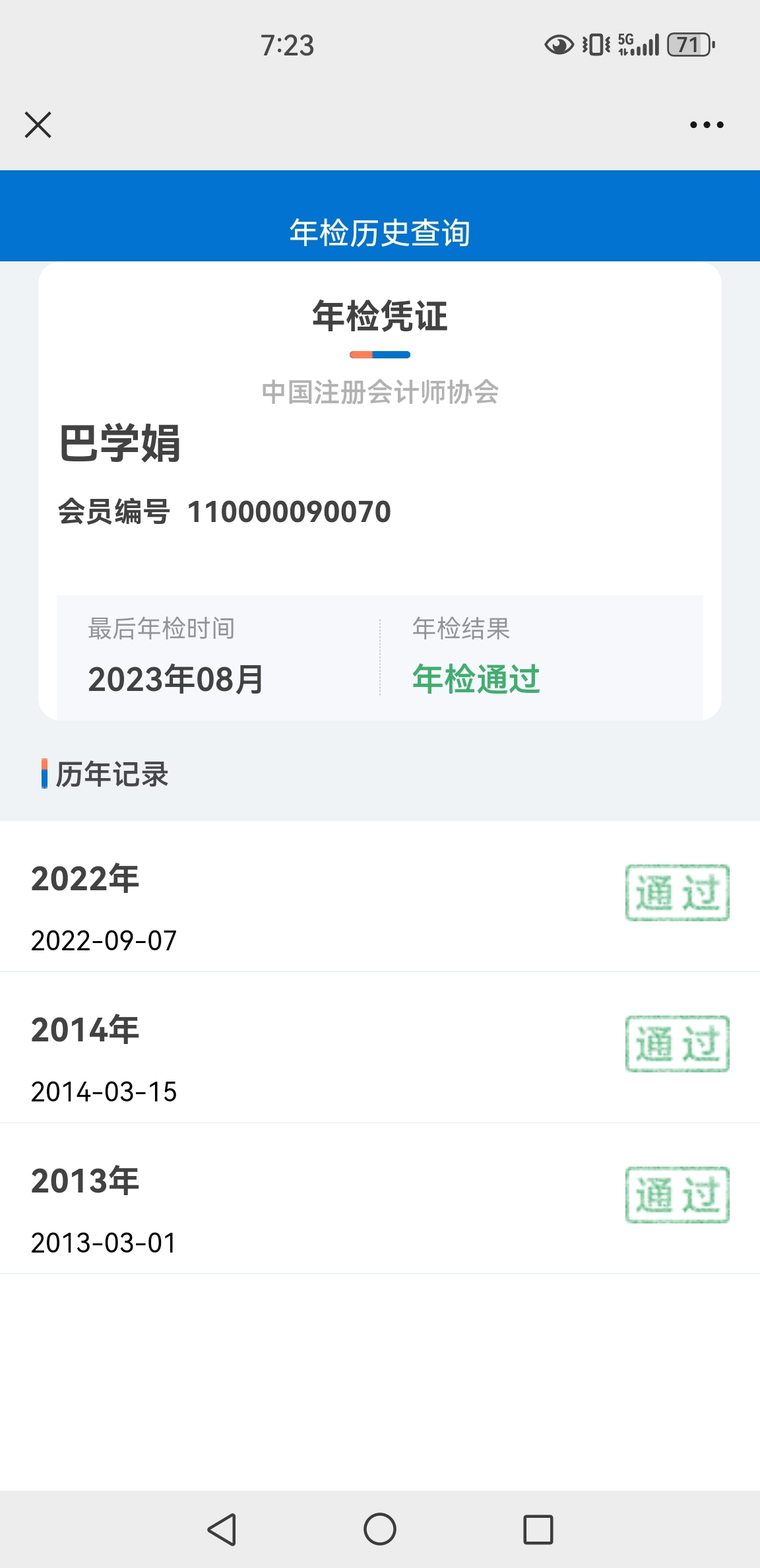Image resolution: width=760 pixels, height=1568 pixels.
Task: Go back using system navigation
Action: coord(222,1529)
